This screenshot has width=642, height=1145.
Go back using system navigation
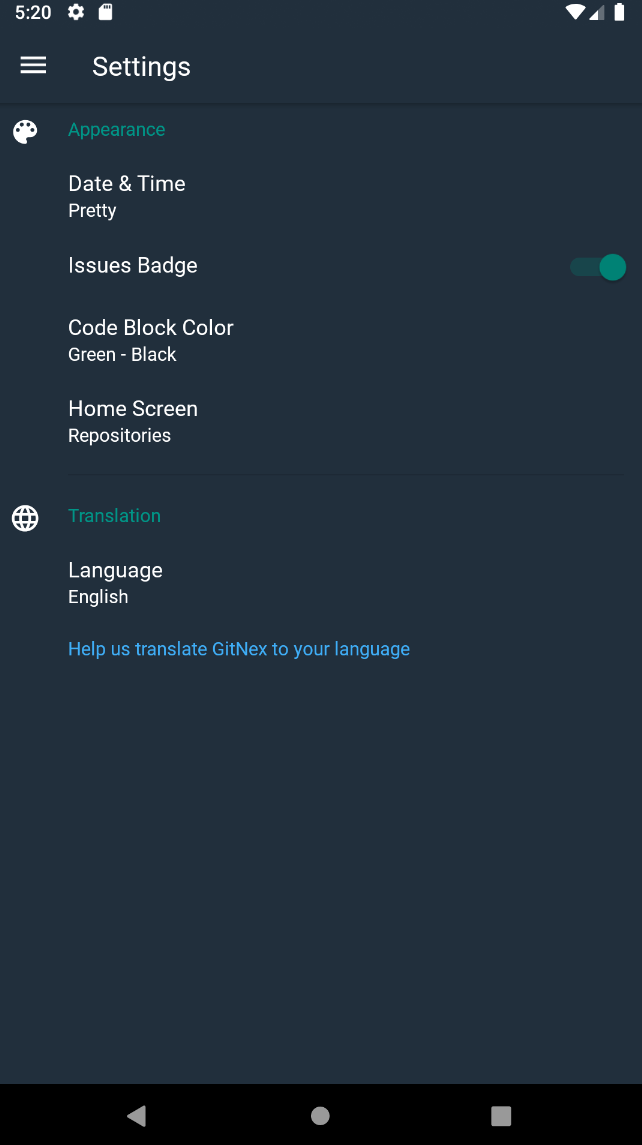(138, 1115)
